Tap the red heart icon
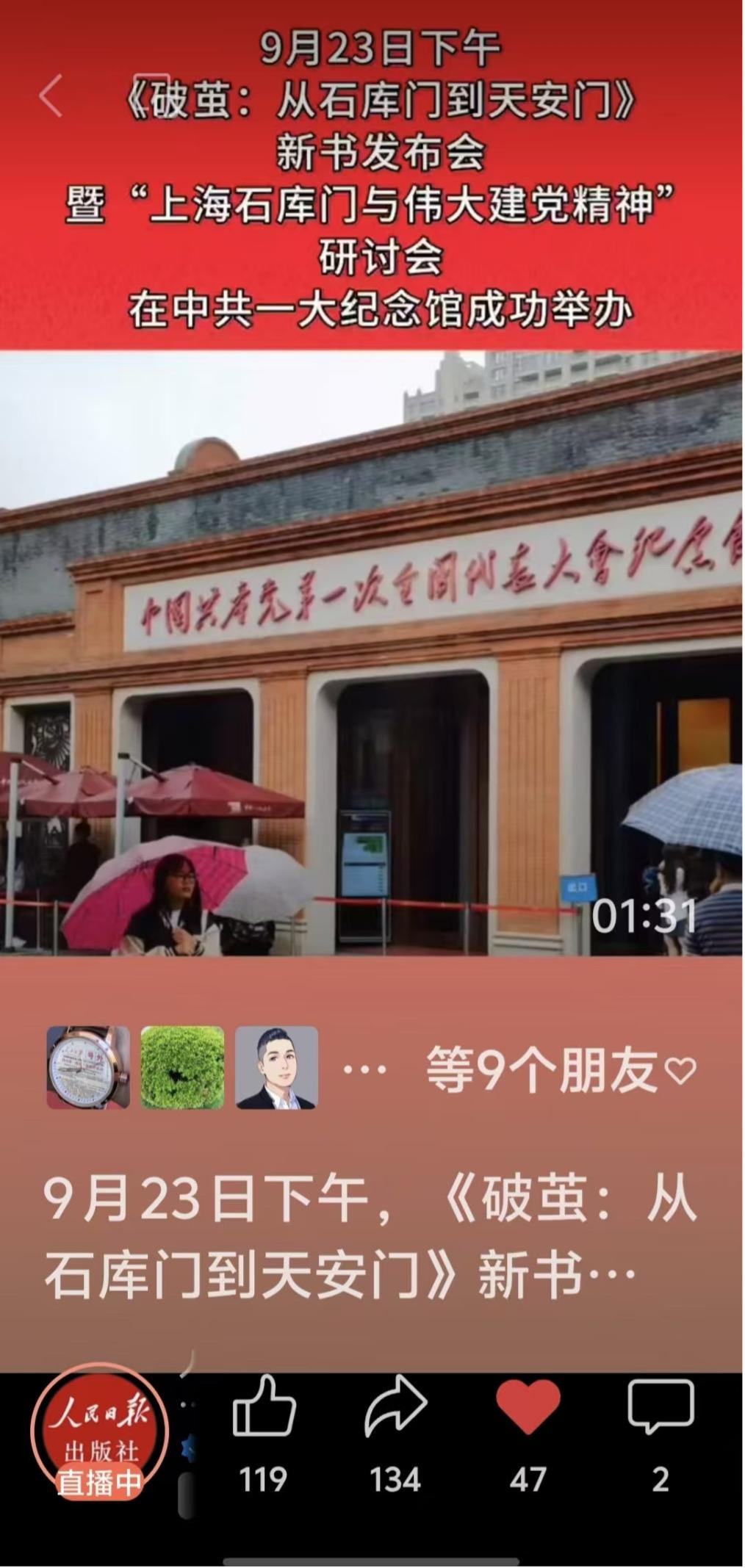The width and height of the screenshot is (745, 1568). click(x=528, y=1405)
